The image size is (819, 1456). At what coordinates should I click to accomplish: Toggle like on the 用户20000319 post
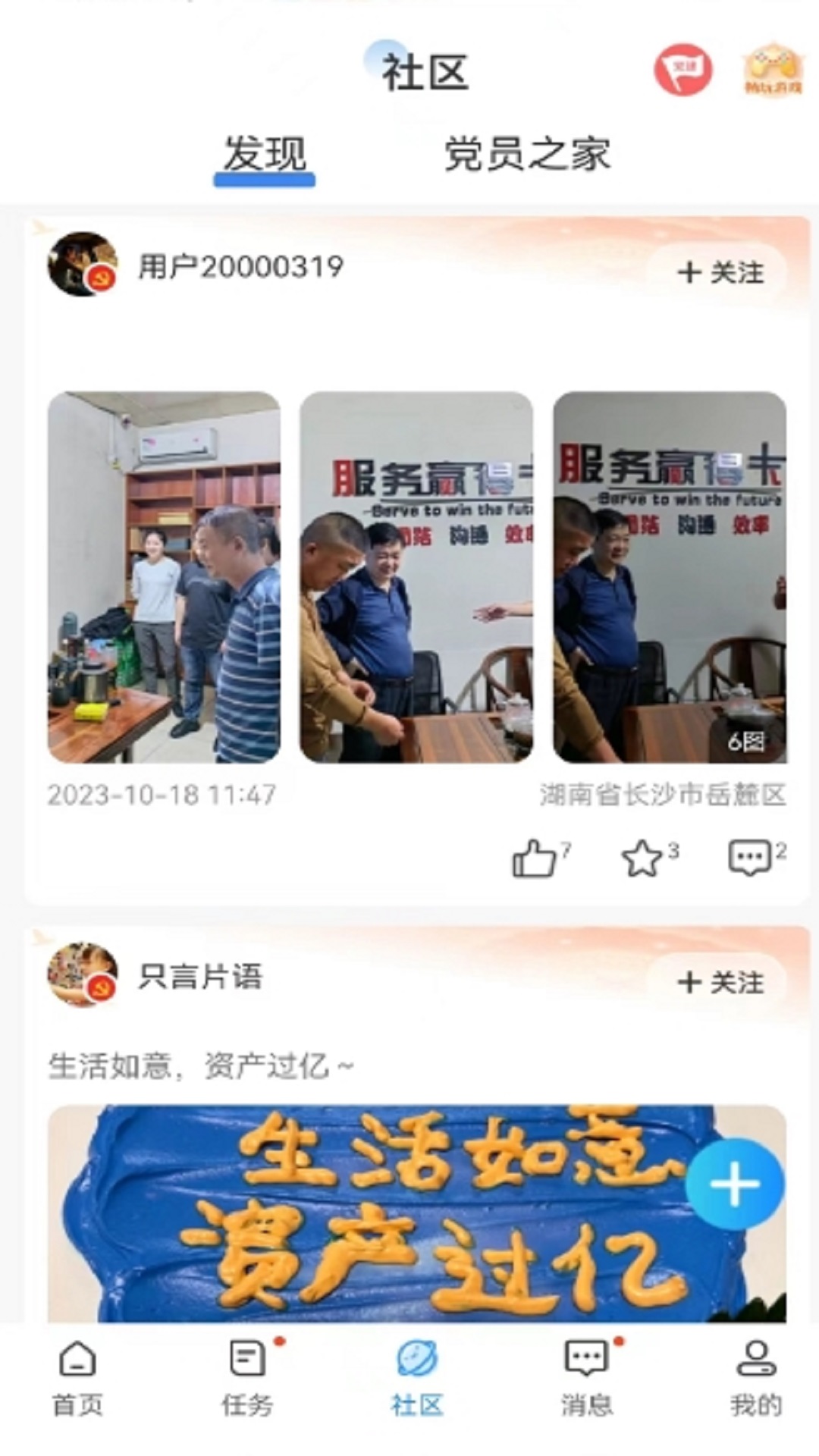pos(533,857)
